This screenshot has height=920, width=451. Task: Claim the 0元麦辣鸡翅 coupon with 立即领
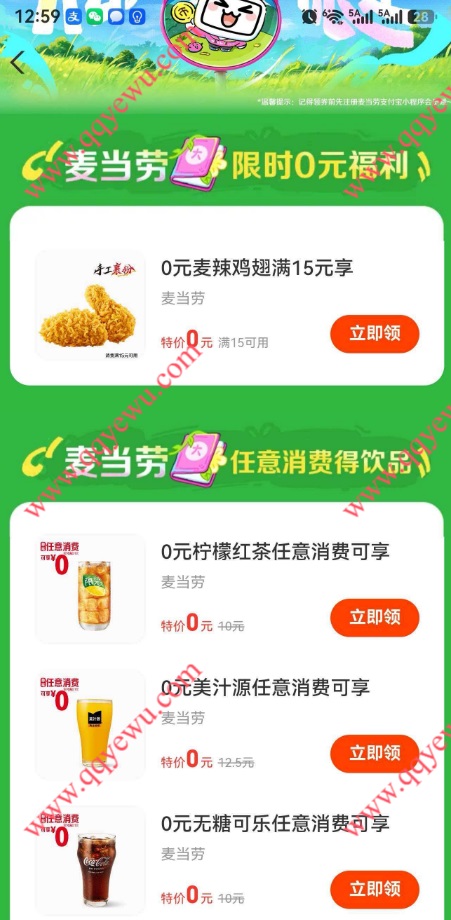pyautogui.click(x=375, y=334)
